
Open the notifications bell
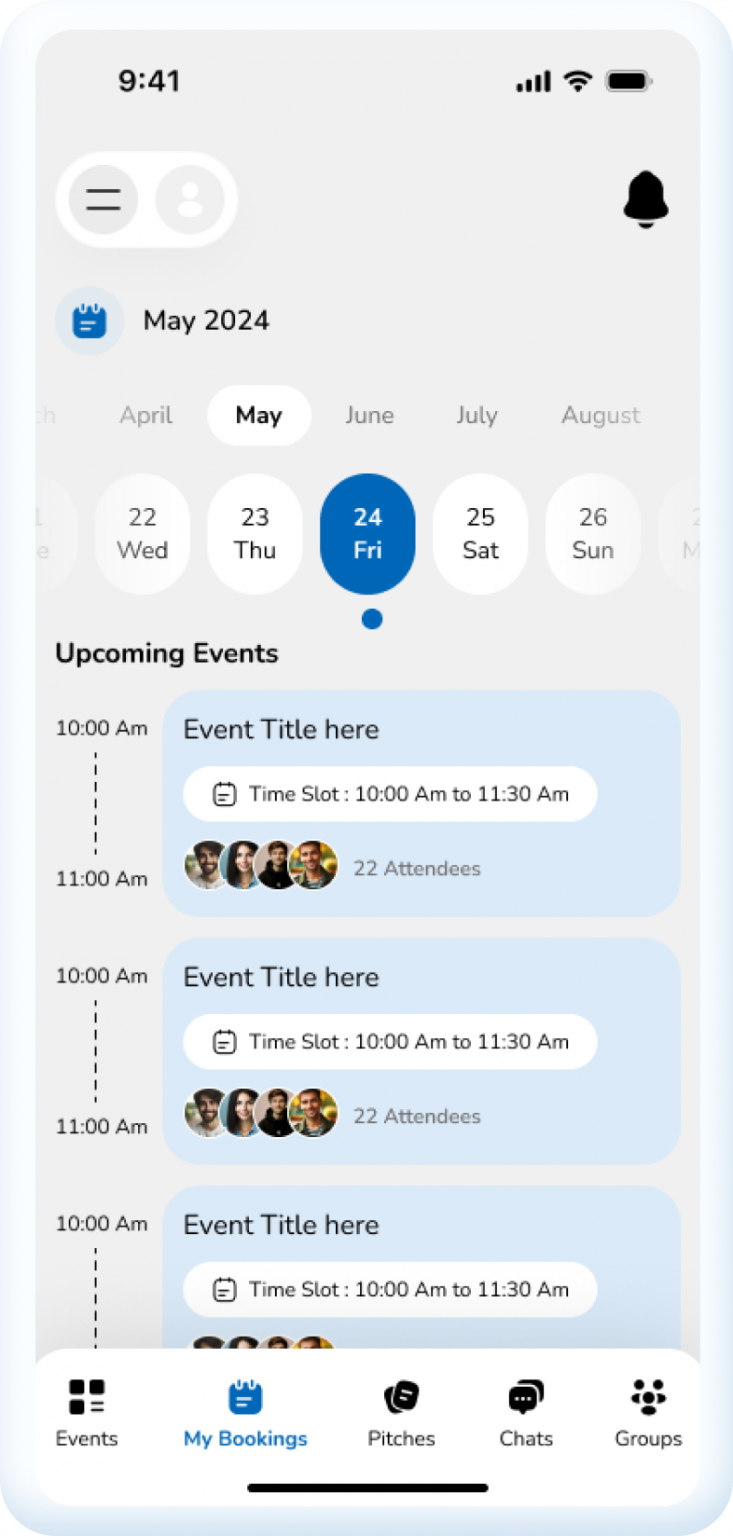(645, 199)
